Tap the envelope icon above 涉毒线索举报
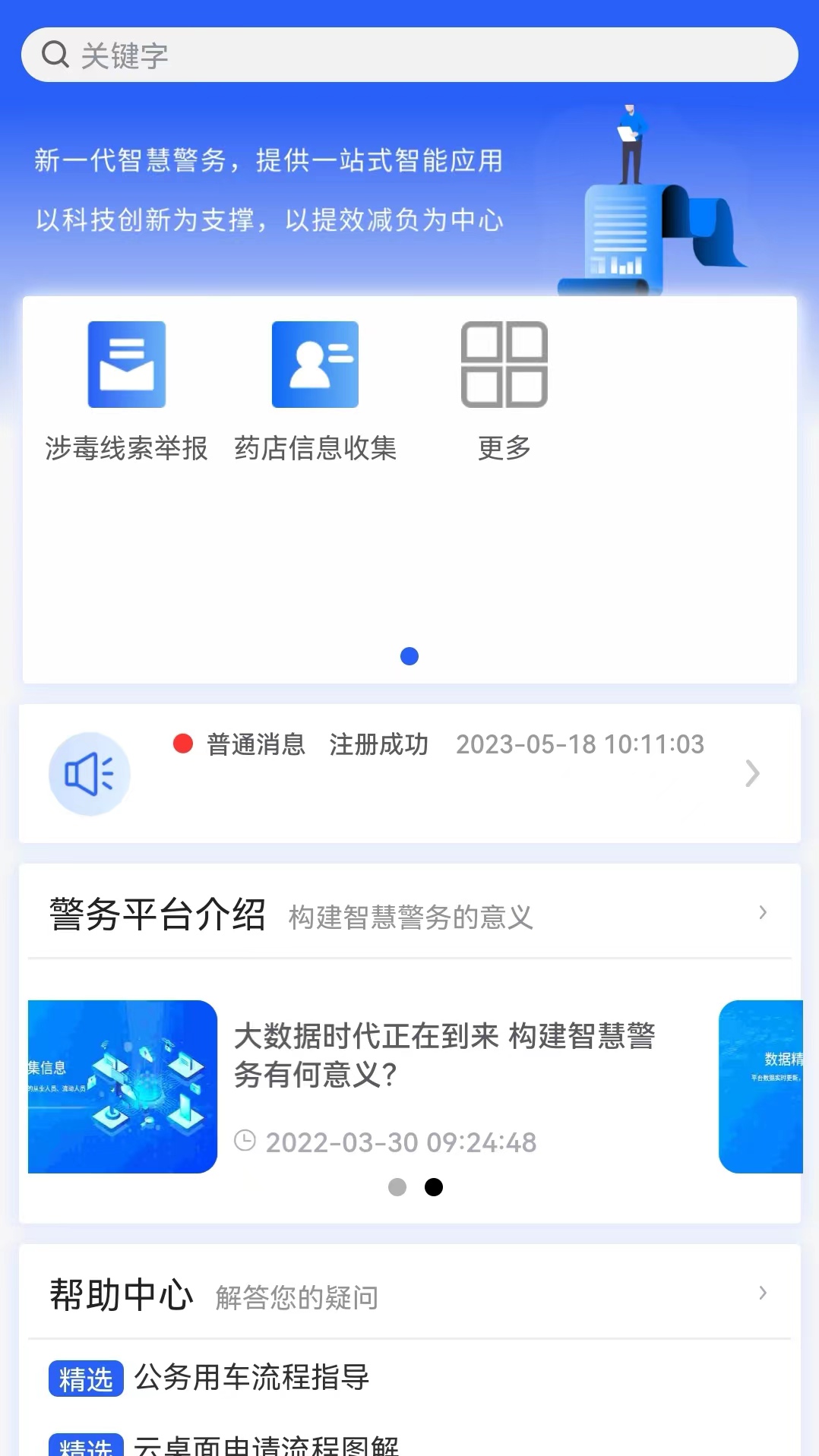 (125, 365)
